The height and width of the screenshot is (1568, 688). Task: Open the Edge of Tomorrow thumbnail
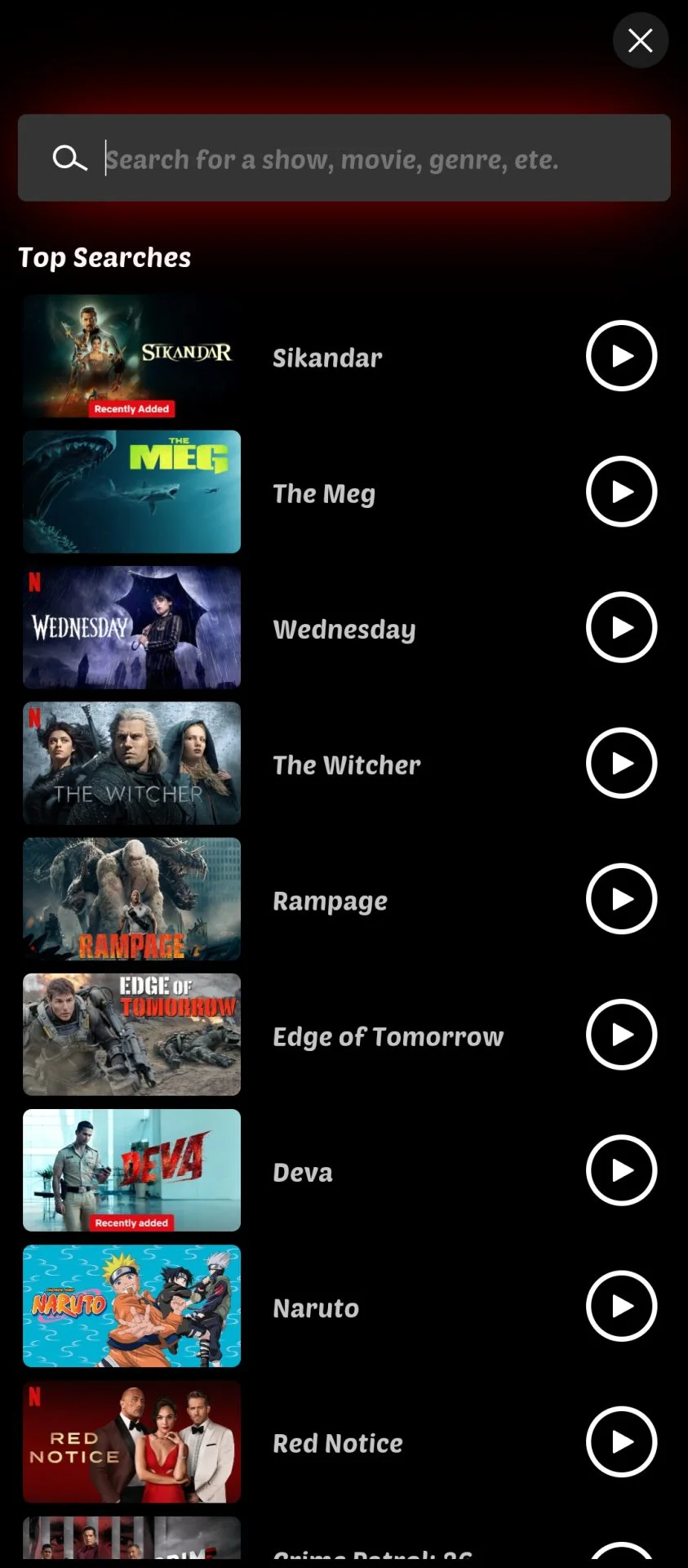tap(131, 1035)
